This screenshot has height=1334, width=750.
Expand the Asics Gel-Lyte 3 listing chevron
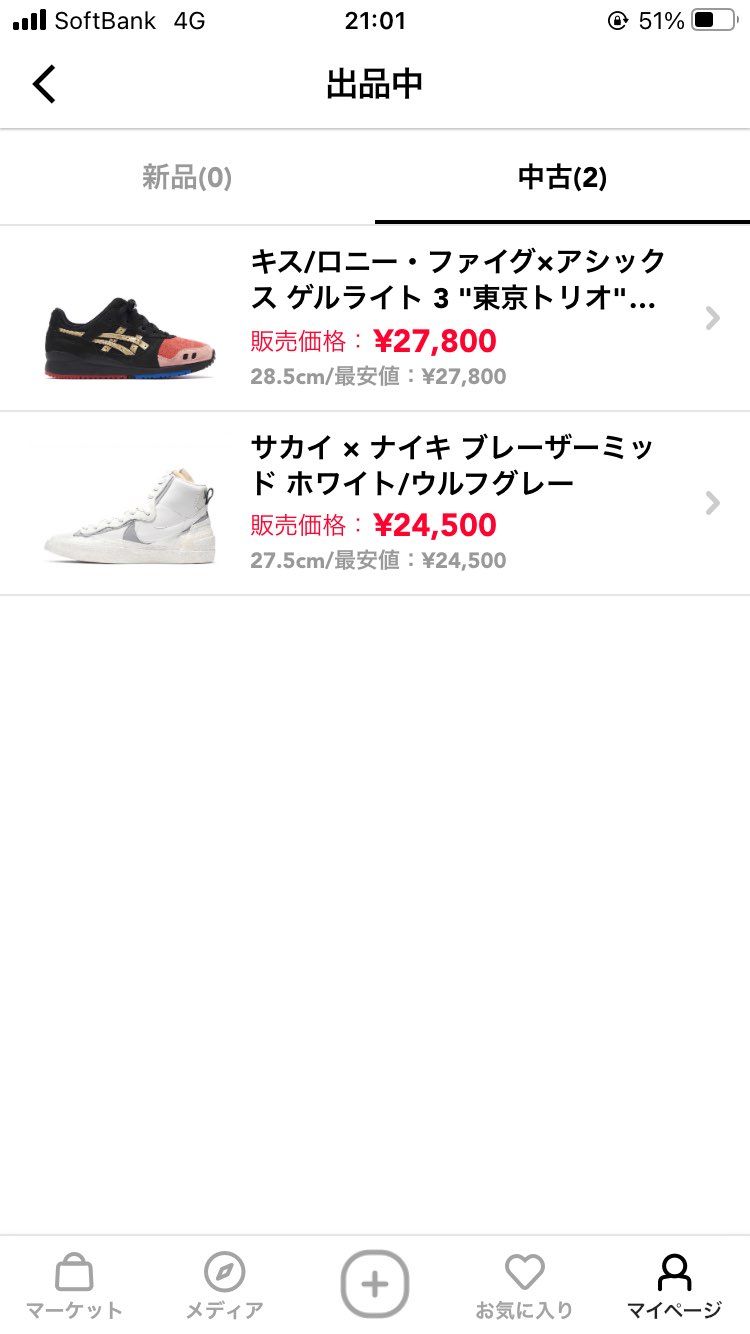[x=712, y=317]
